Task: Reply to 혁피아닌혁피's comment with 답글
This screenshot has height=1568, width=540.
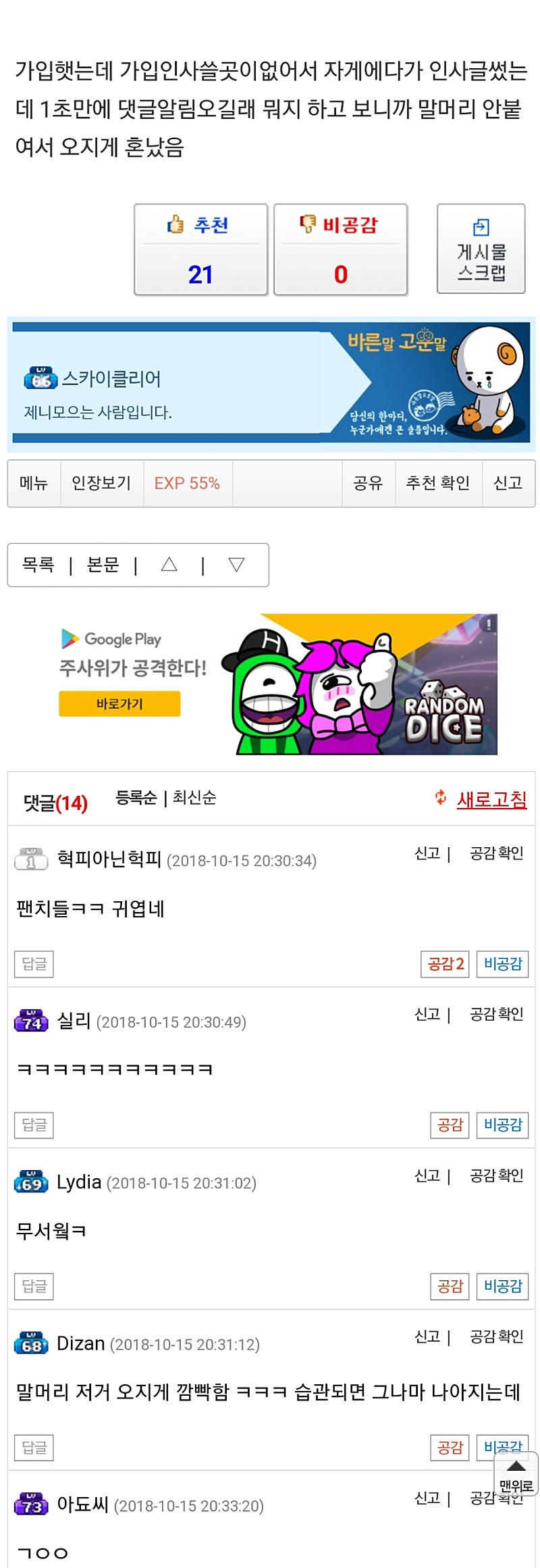Action: (34, 963)
